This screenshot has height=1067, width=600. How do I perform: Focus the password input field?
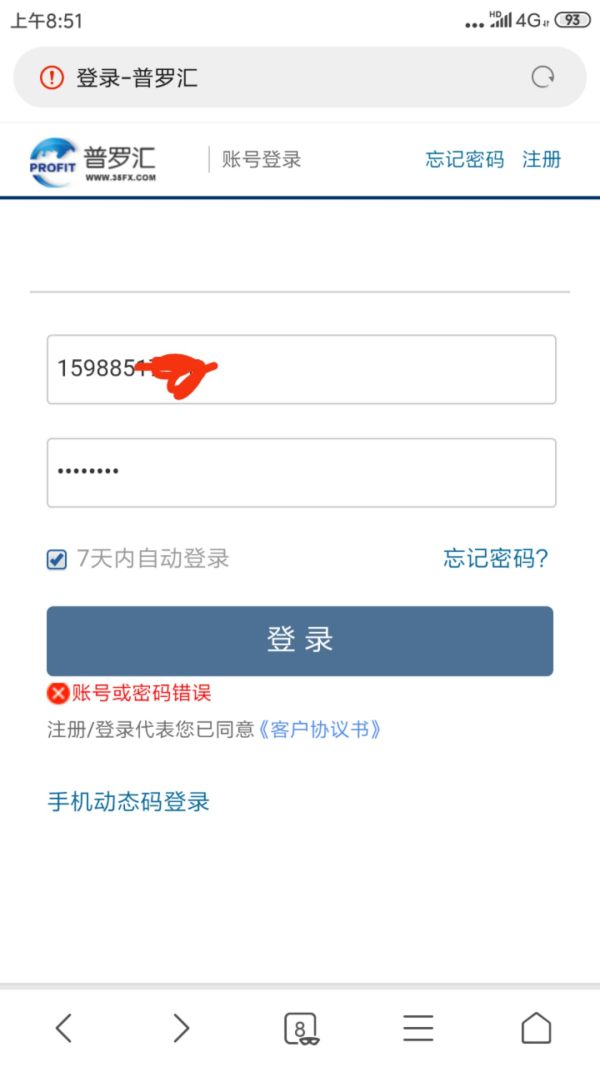tap(301, 472)
